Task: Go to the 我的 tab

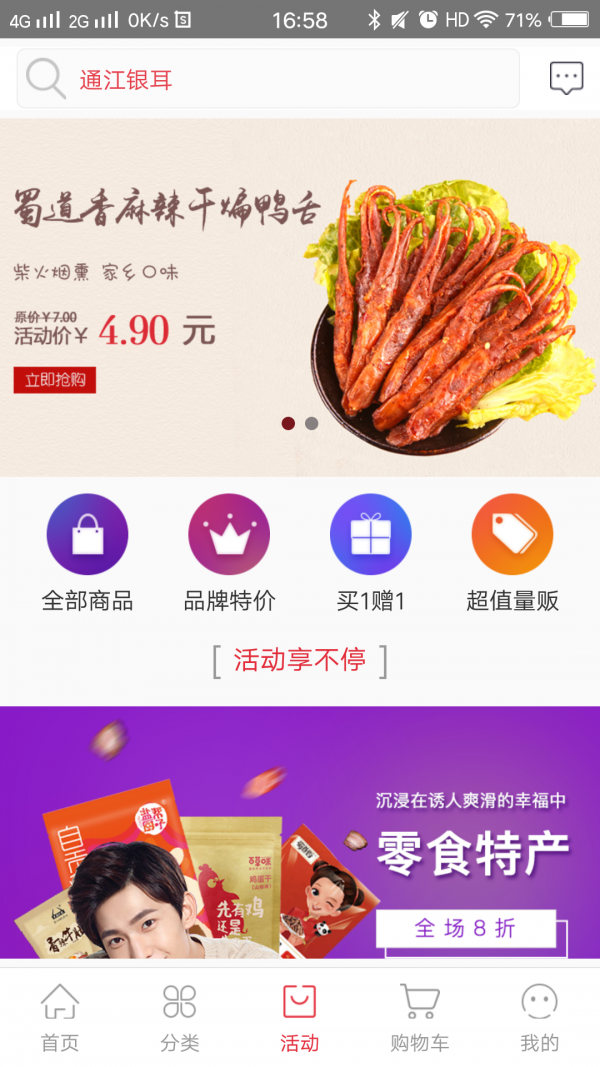Action: 539,1017
